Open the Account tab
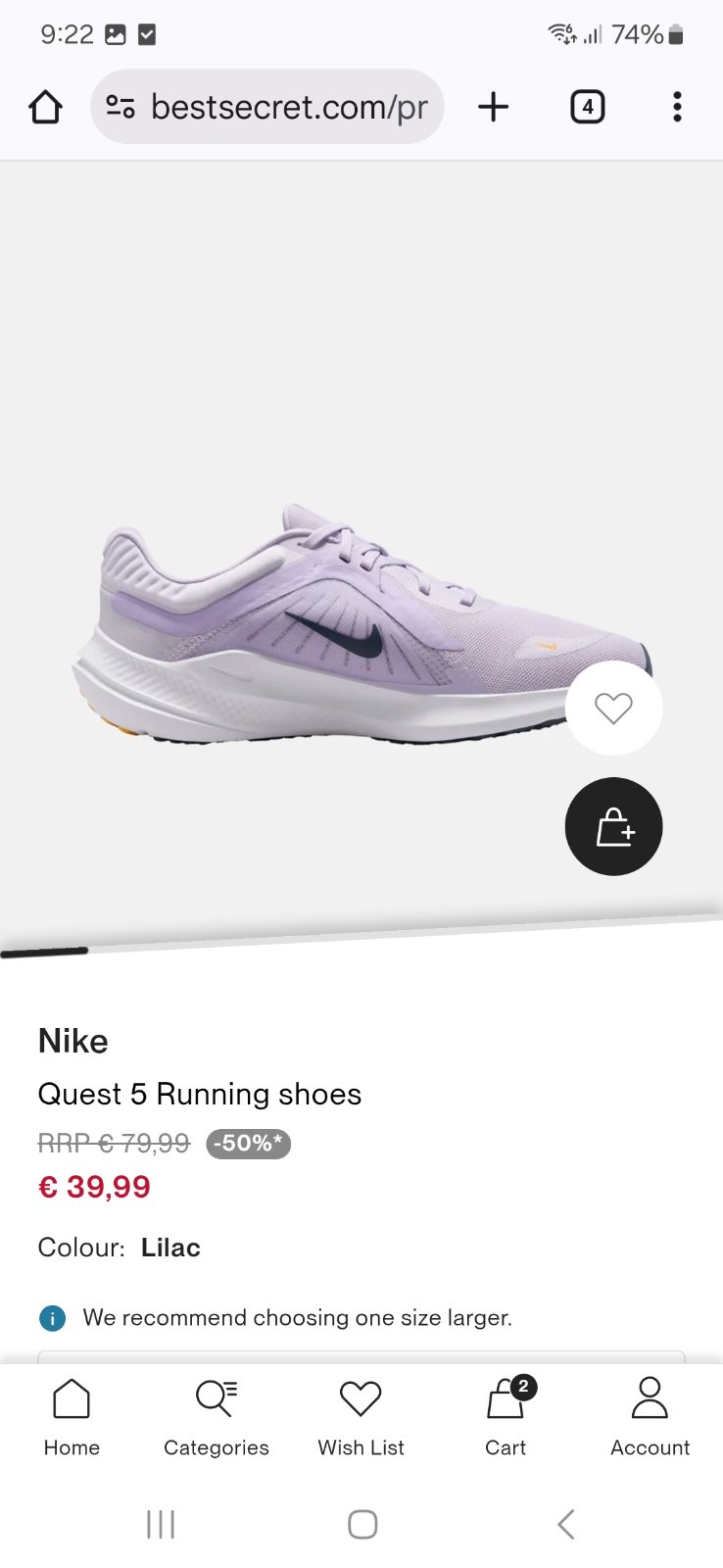 (x=650, y=1417)
